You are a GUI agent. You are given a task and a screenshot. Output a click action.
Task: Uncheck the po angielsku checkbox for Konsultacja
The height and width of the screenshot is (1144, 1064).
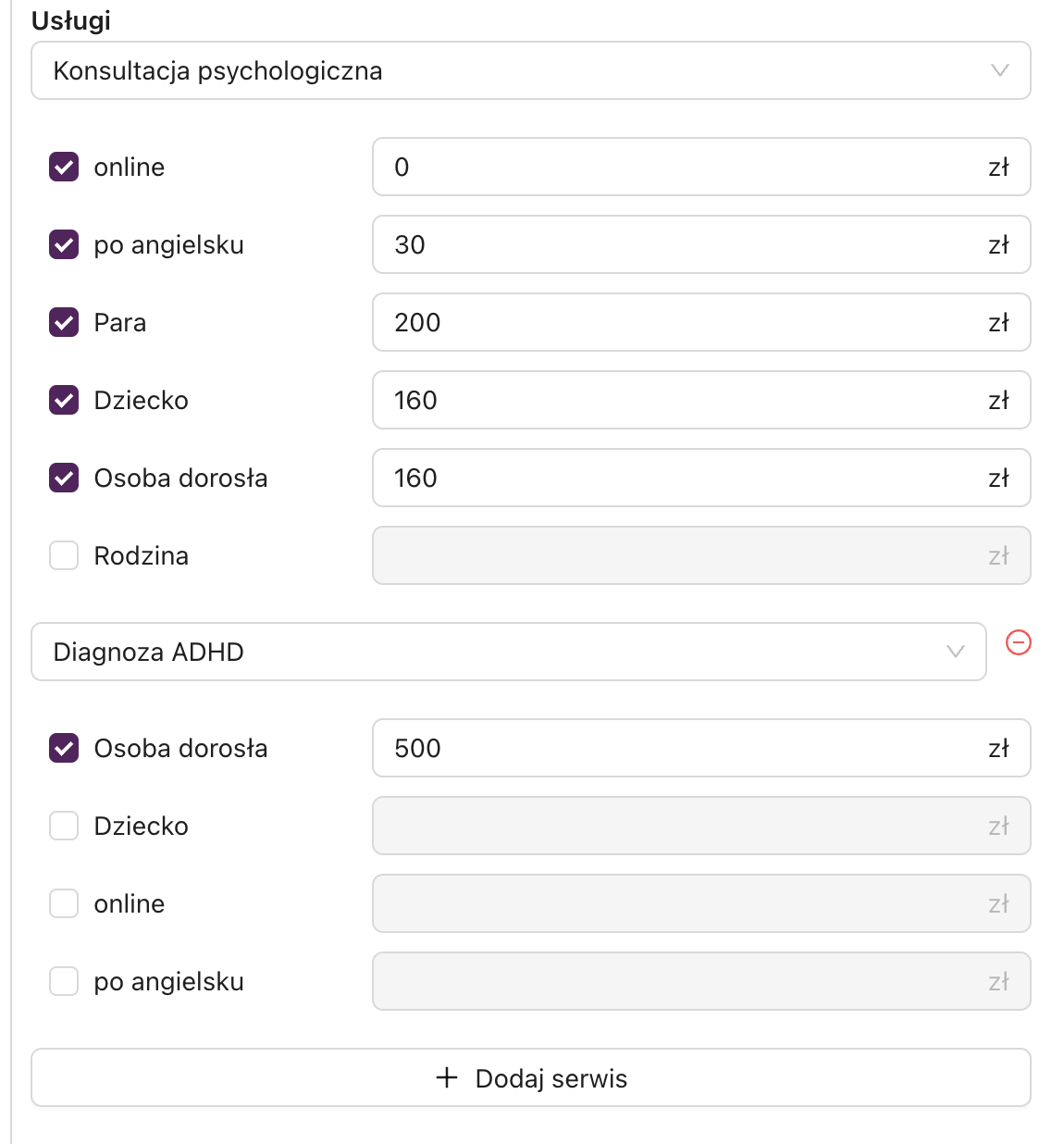(63, 244)
